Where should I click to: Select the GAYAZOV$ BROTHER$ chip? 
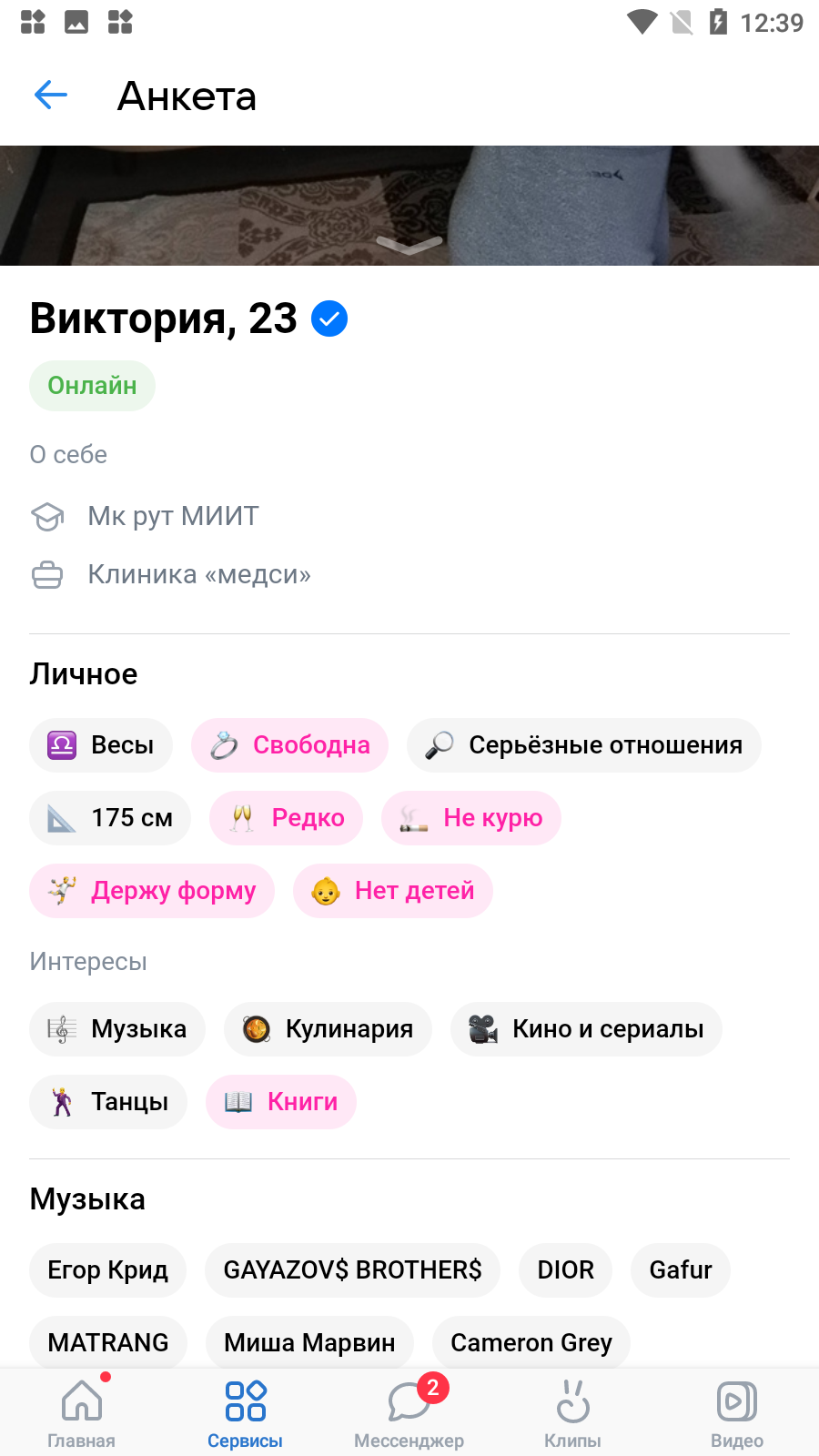353,1269
